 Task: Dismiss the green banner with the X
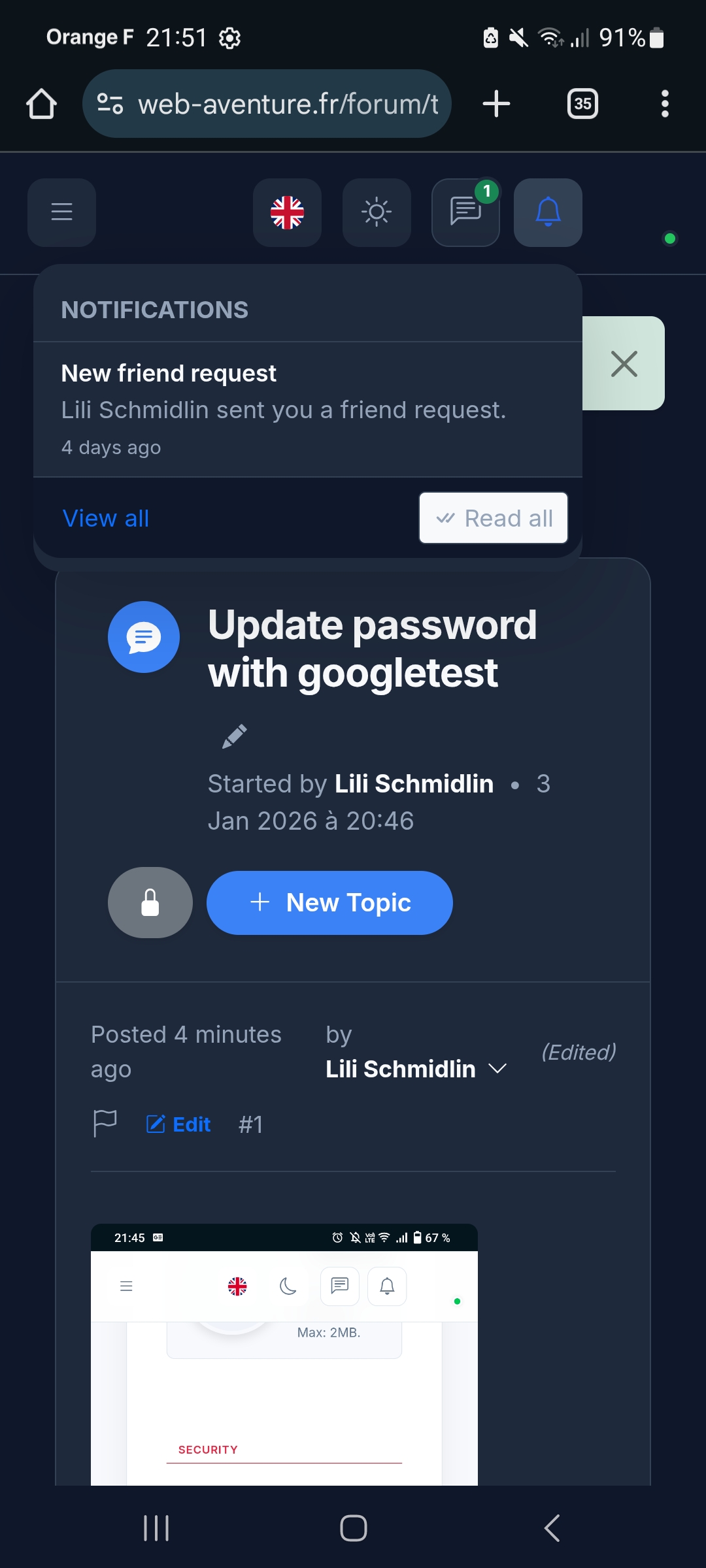coord(624,364)
